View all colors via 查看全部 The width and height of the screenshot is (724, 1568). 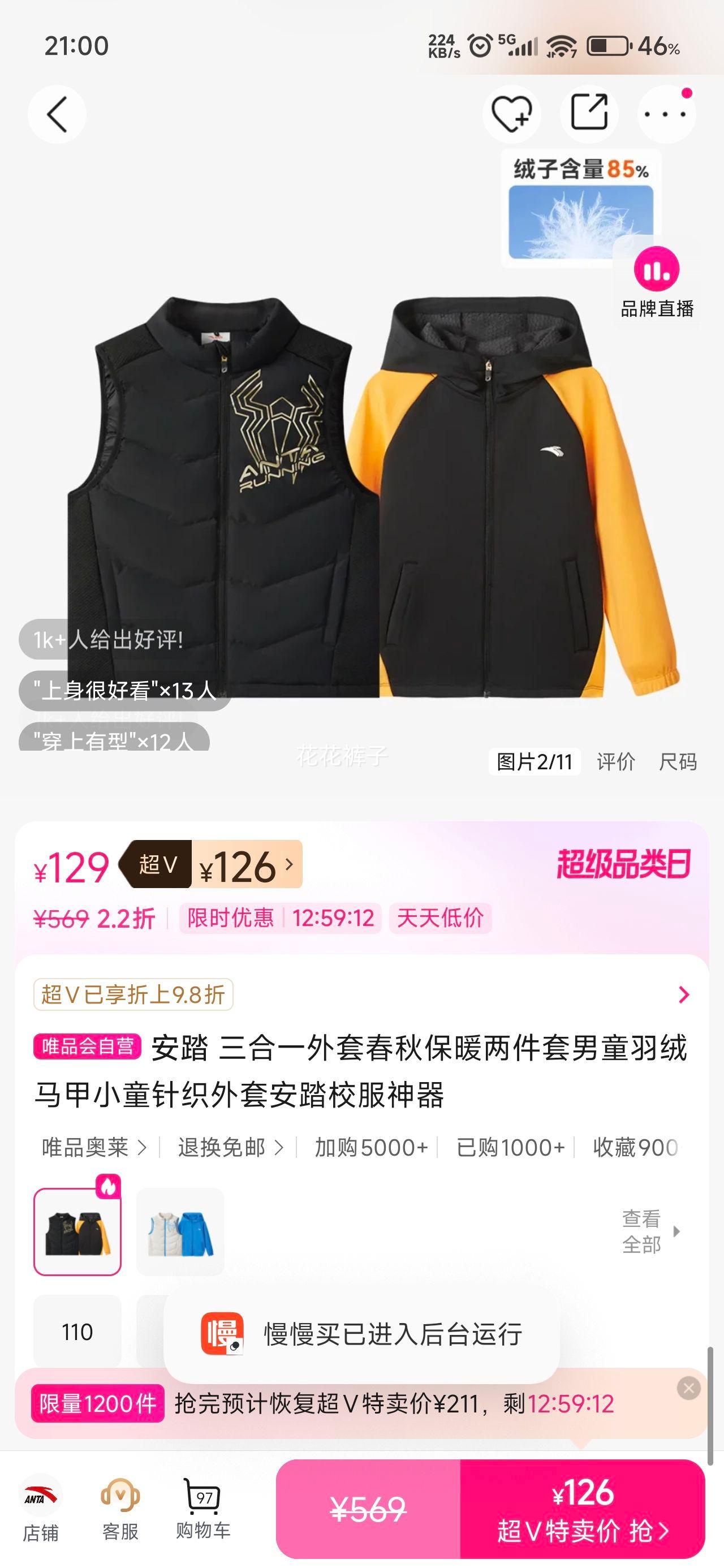(x=650, y=1231)
